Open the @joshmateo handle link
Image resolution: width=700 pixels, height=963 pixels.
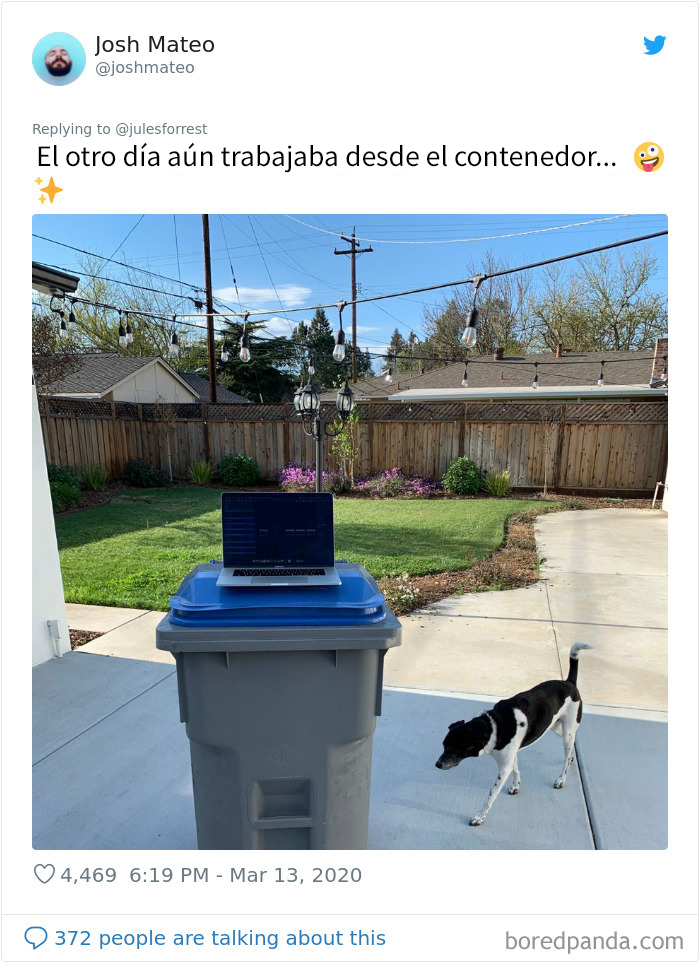click(x=144, y=68)
